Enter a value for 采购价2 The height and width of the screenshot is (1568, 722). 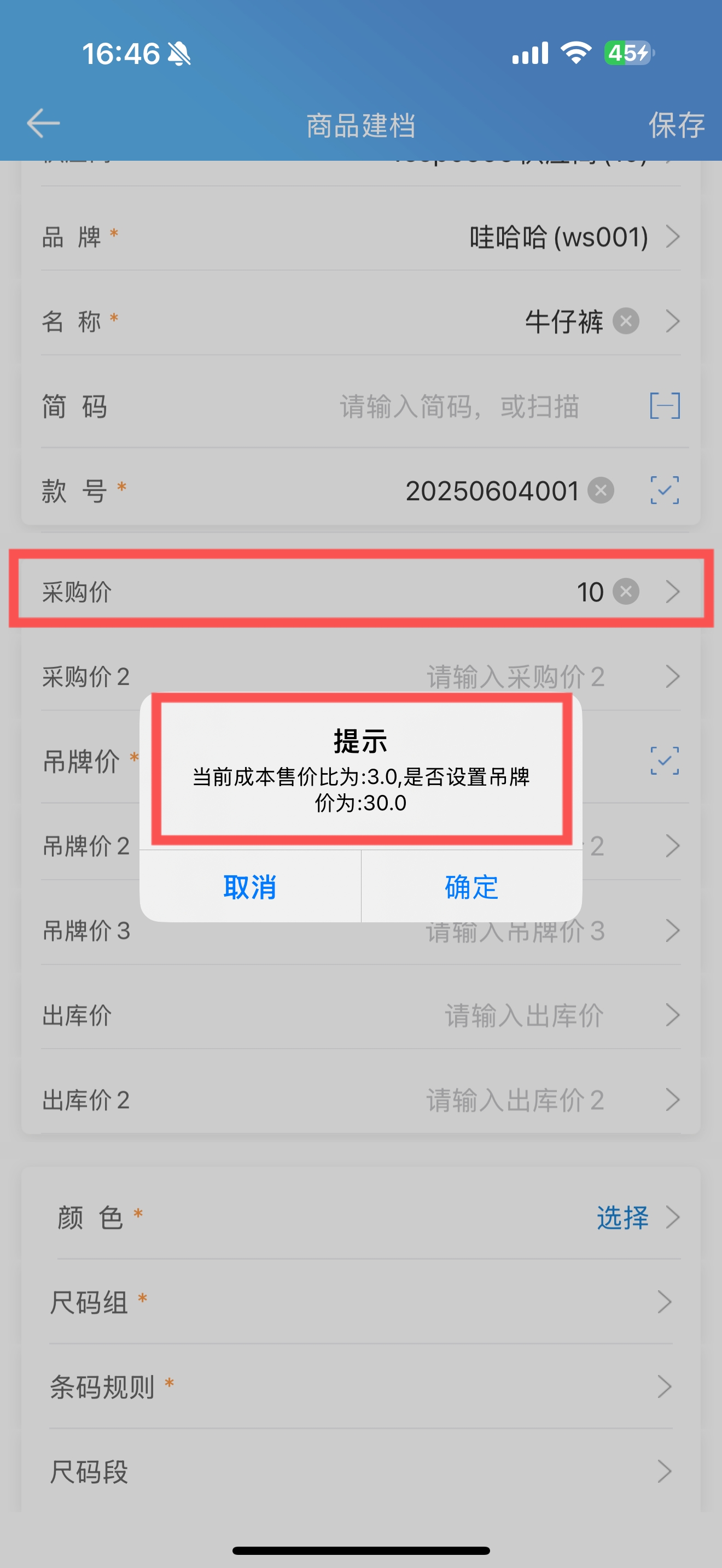(x=515, y=677)
